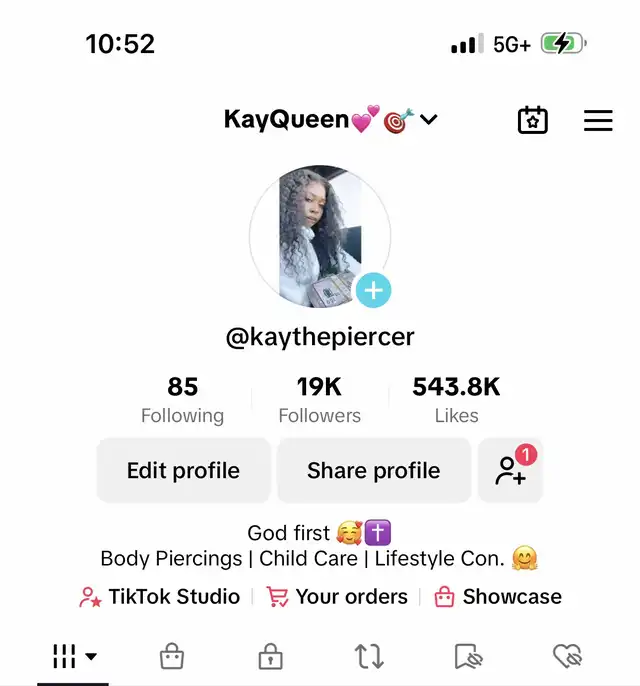Switch to the hidden favorites tab
Screen dimensions: 640x686
[468, 656]
